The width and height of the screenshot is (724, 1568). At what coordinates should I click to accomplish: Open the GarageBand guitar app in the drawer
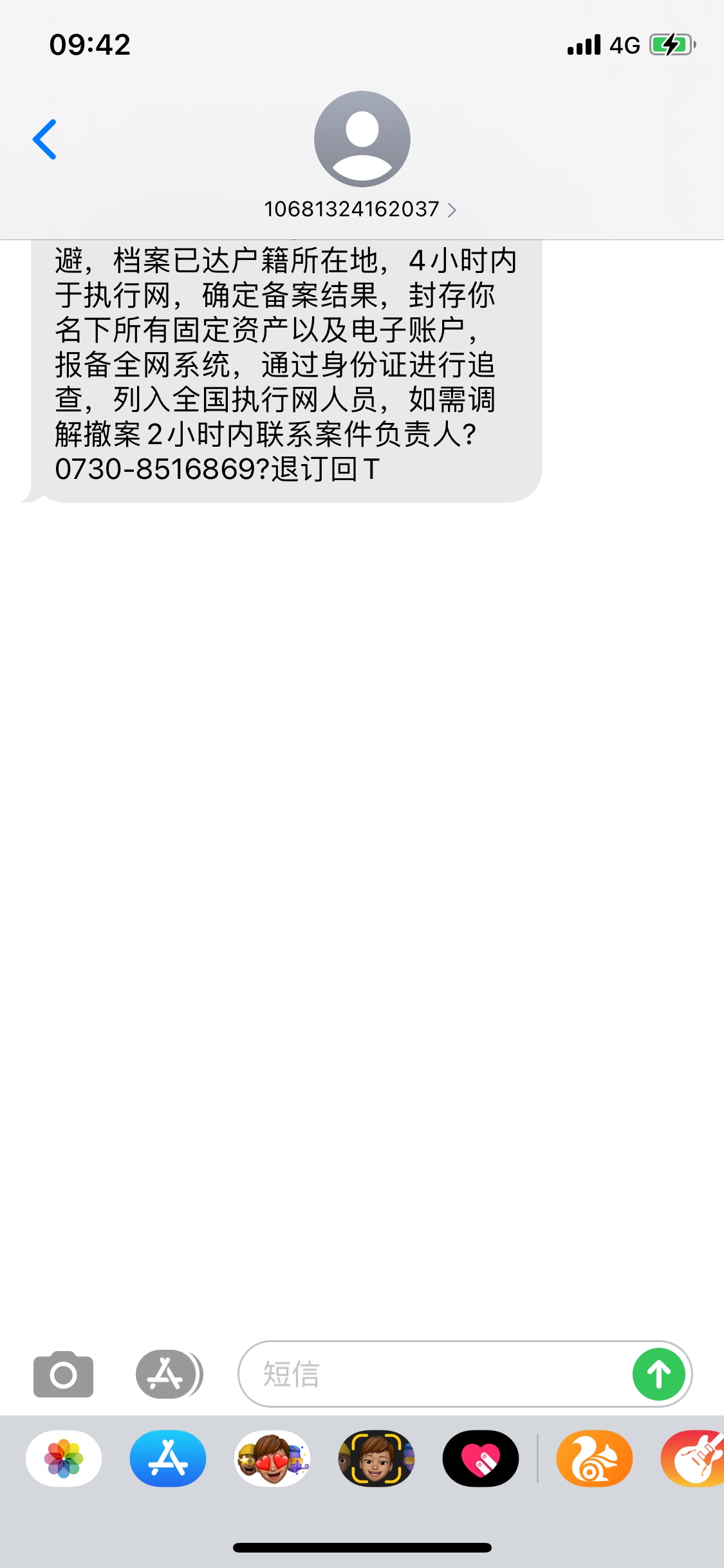coord(694,1459)
